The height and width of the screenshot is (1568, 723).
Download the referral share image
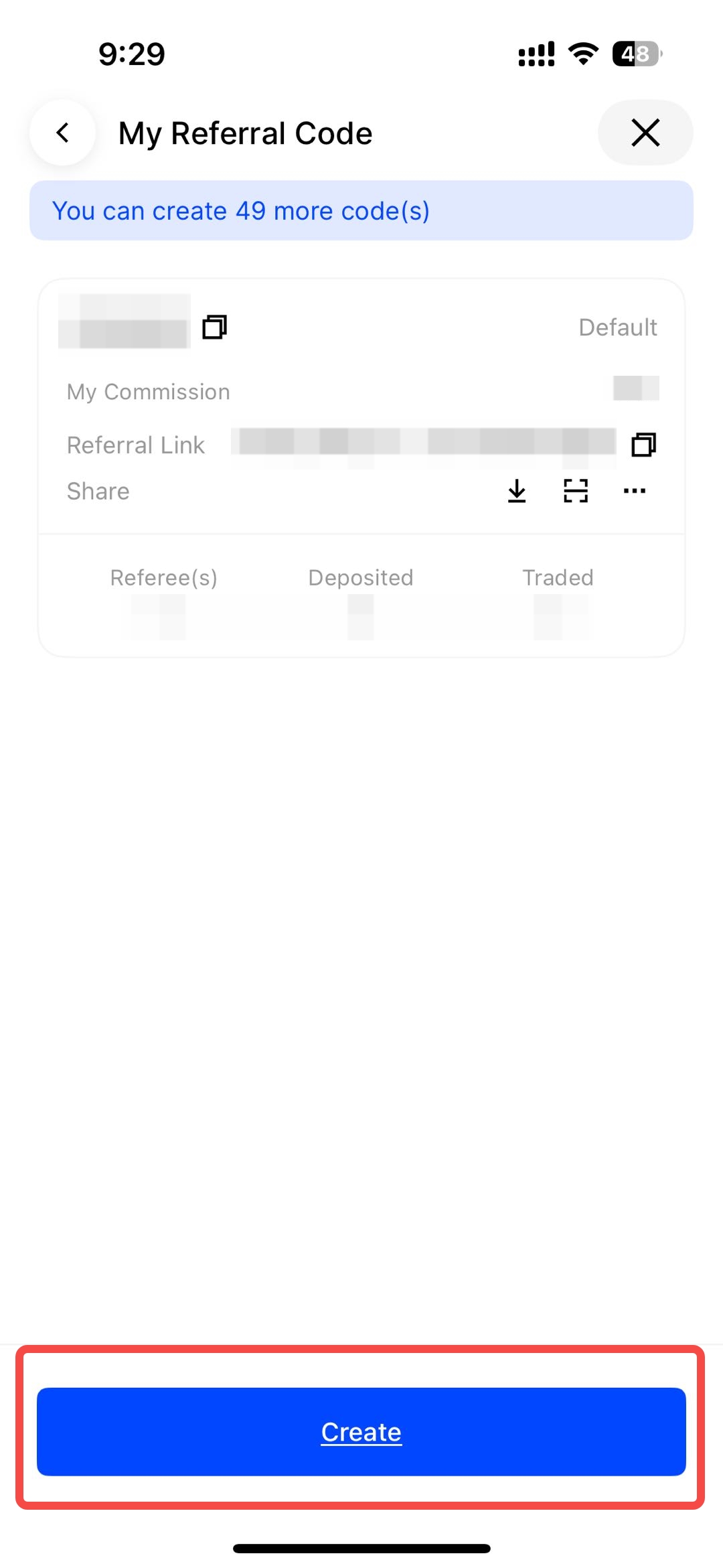(517, 491)
